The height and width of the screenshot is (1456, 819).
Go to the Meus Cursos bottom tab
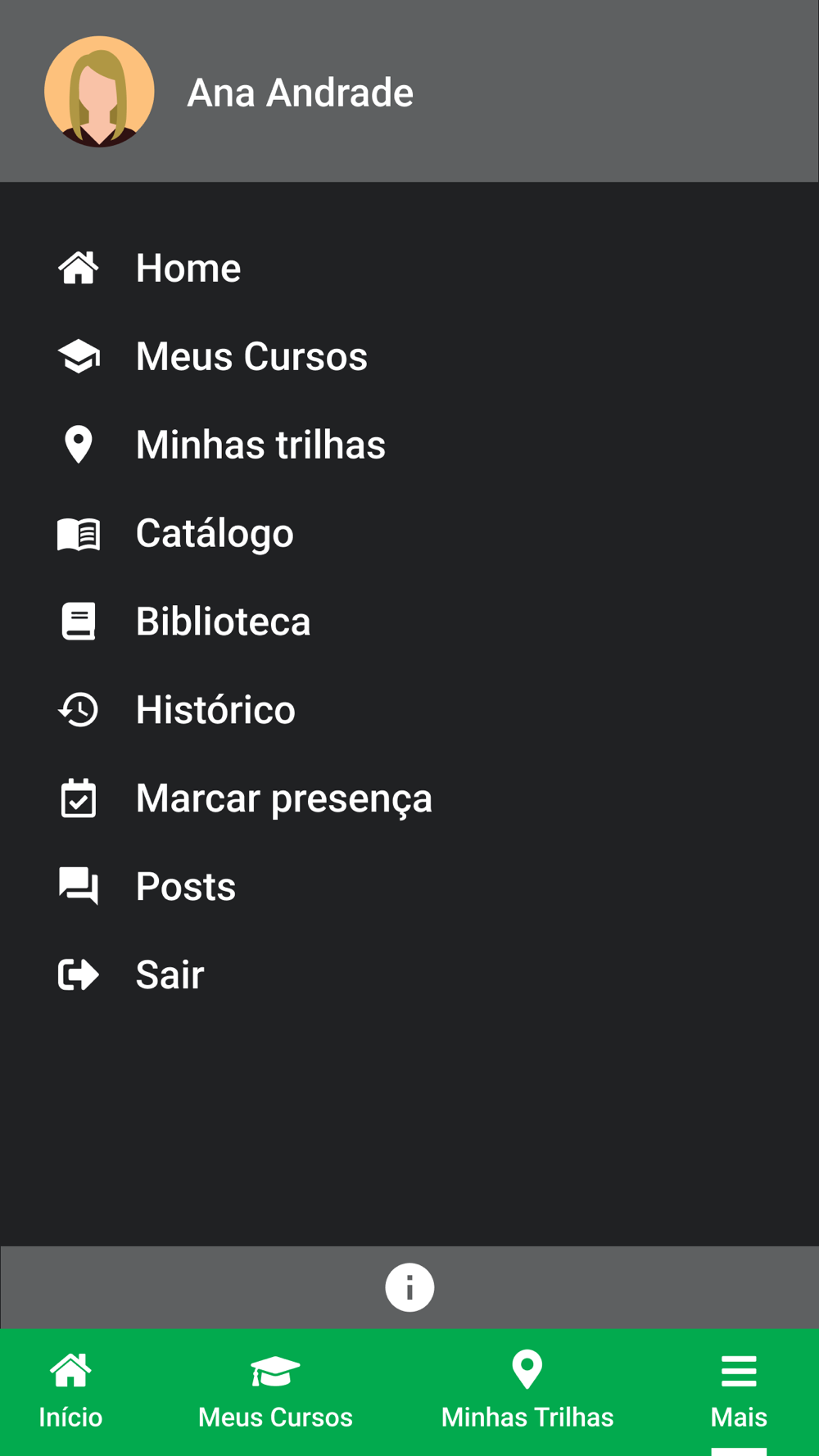pyautogui.click(x=275, y=1391)
